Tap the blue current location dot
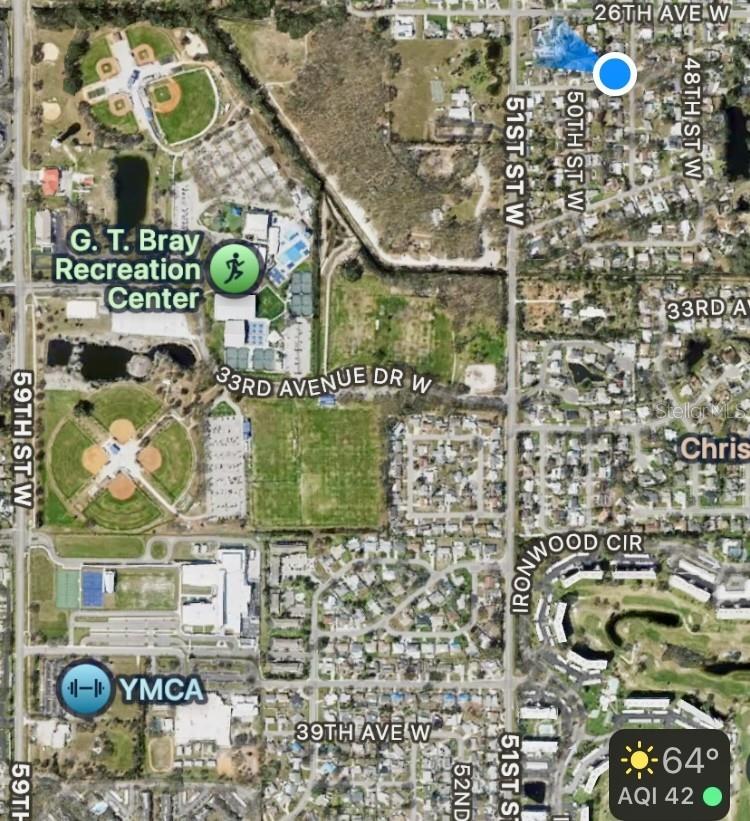 (615, 74)
